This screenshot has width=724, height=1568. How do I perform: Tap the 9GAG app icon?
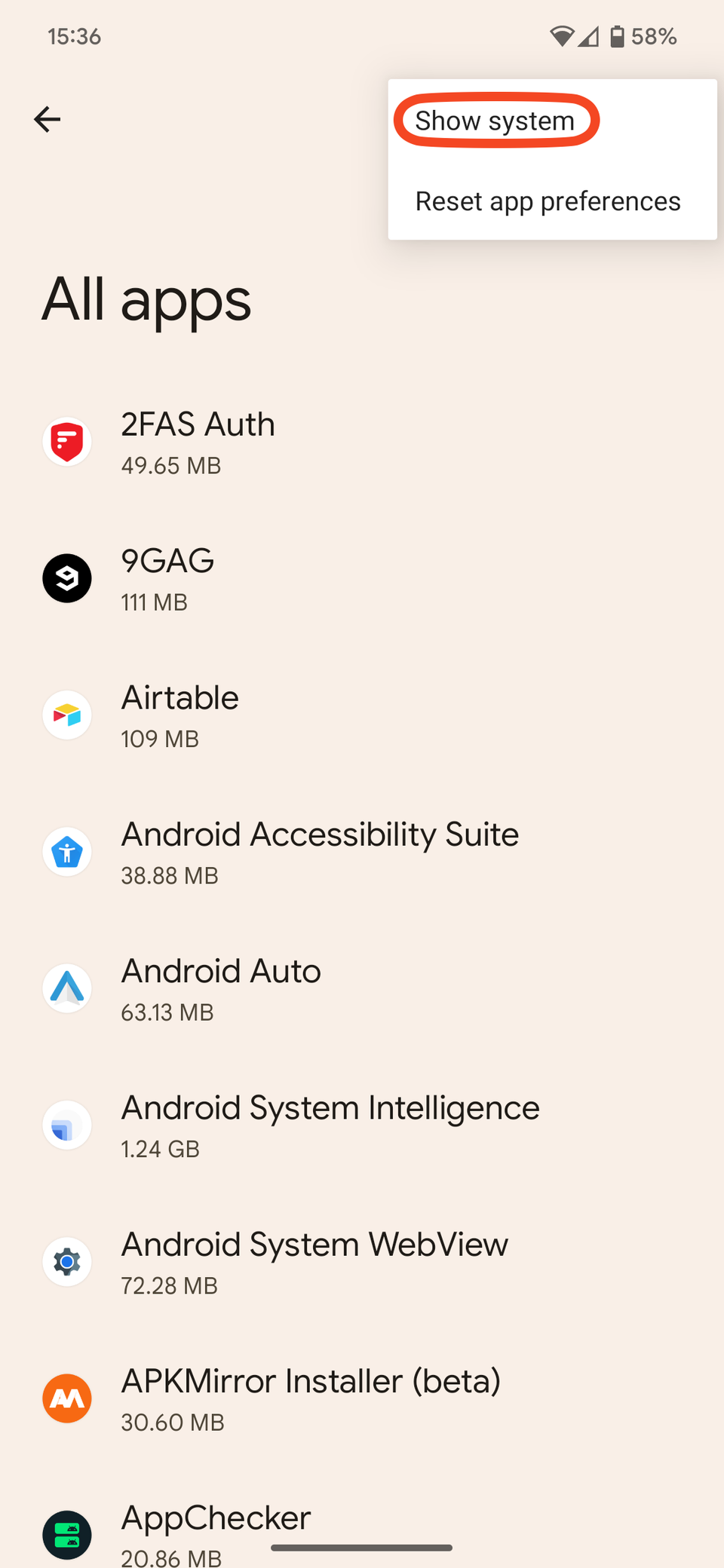(x=67, y=578)
